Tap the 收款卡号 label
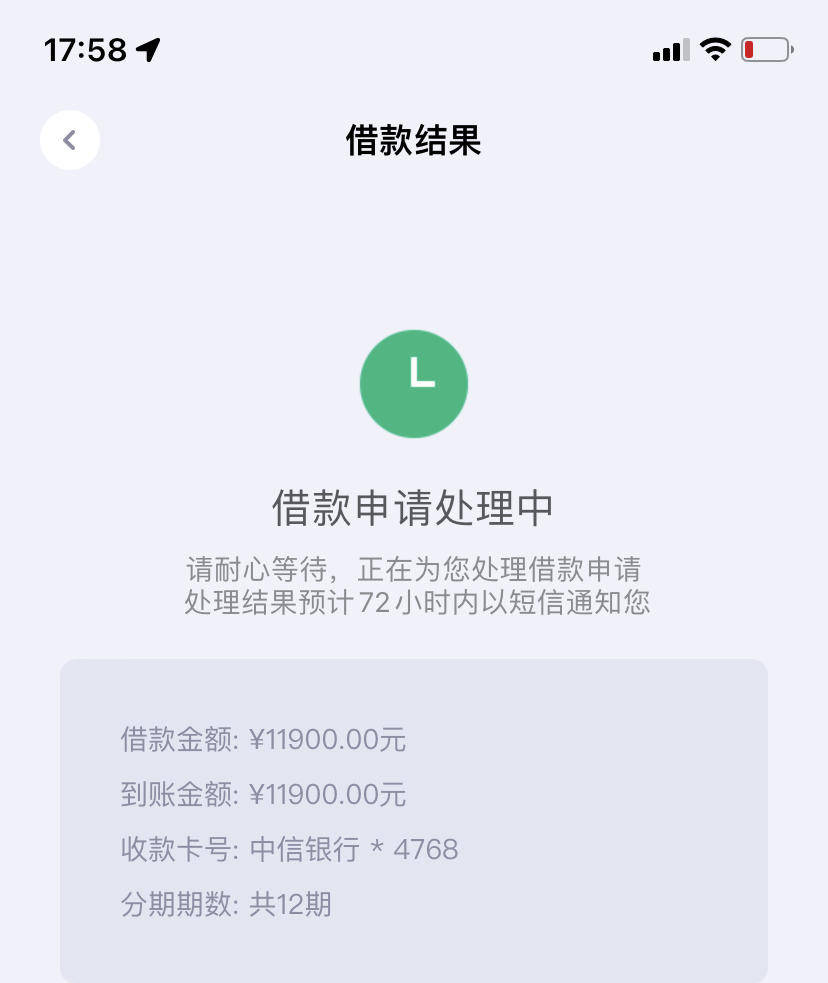Screen dimensions: 828x983 (x=160, y=848)
